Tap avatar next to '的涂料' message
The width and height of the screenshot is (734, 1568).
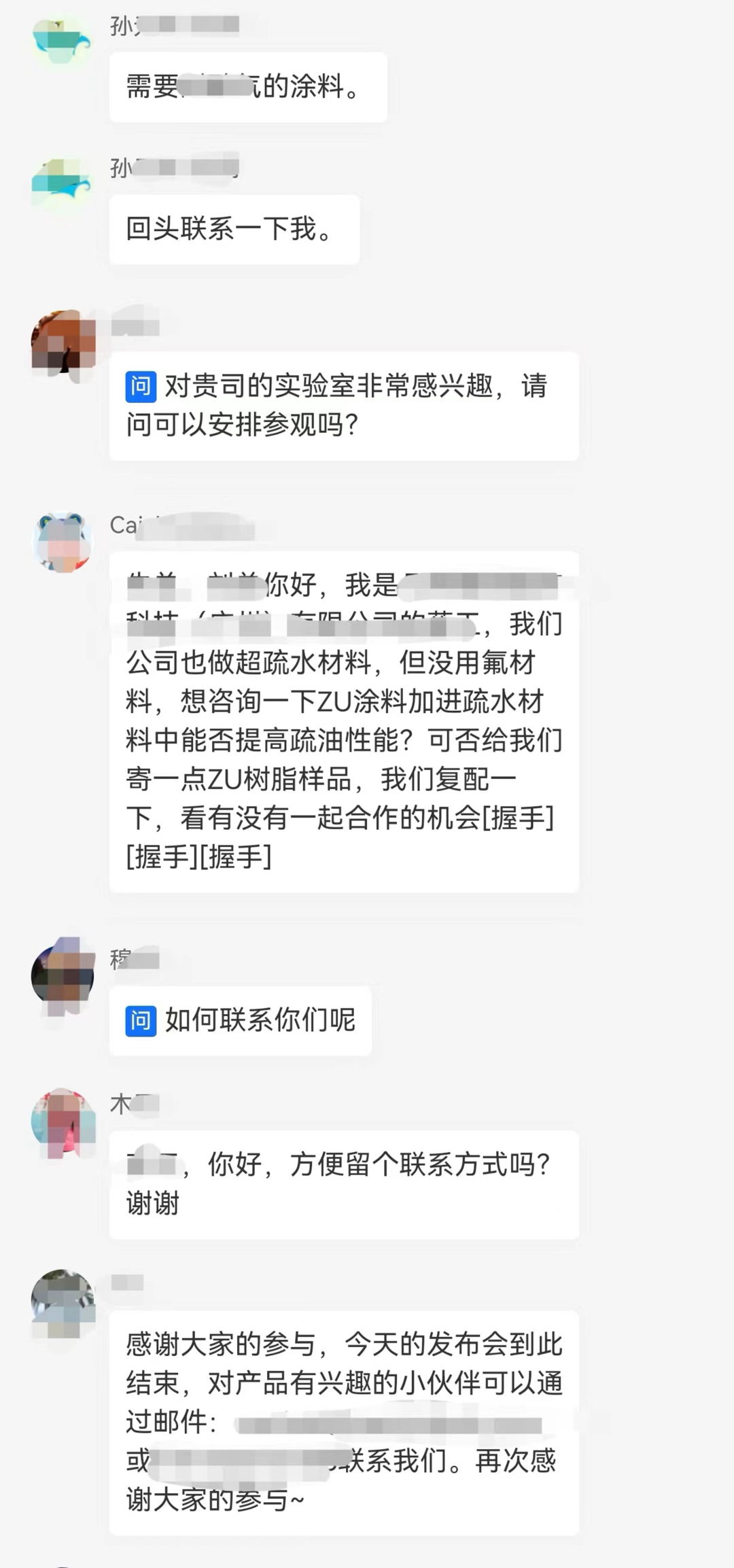[x=62, y=41]
